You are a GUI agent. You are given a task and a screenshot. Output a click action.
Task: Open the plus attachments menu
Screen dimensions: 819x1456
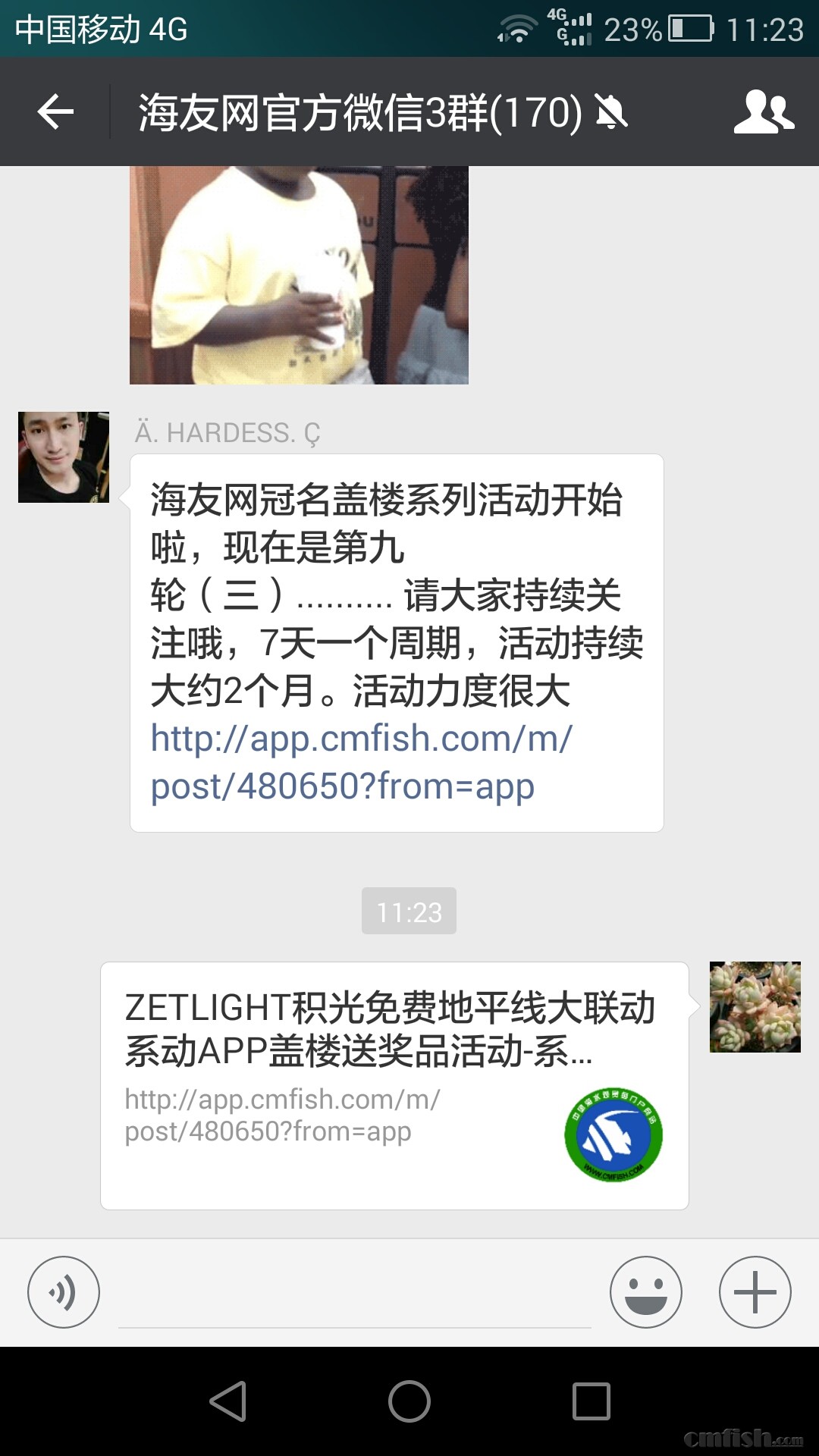(755, 1291)
